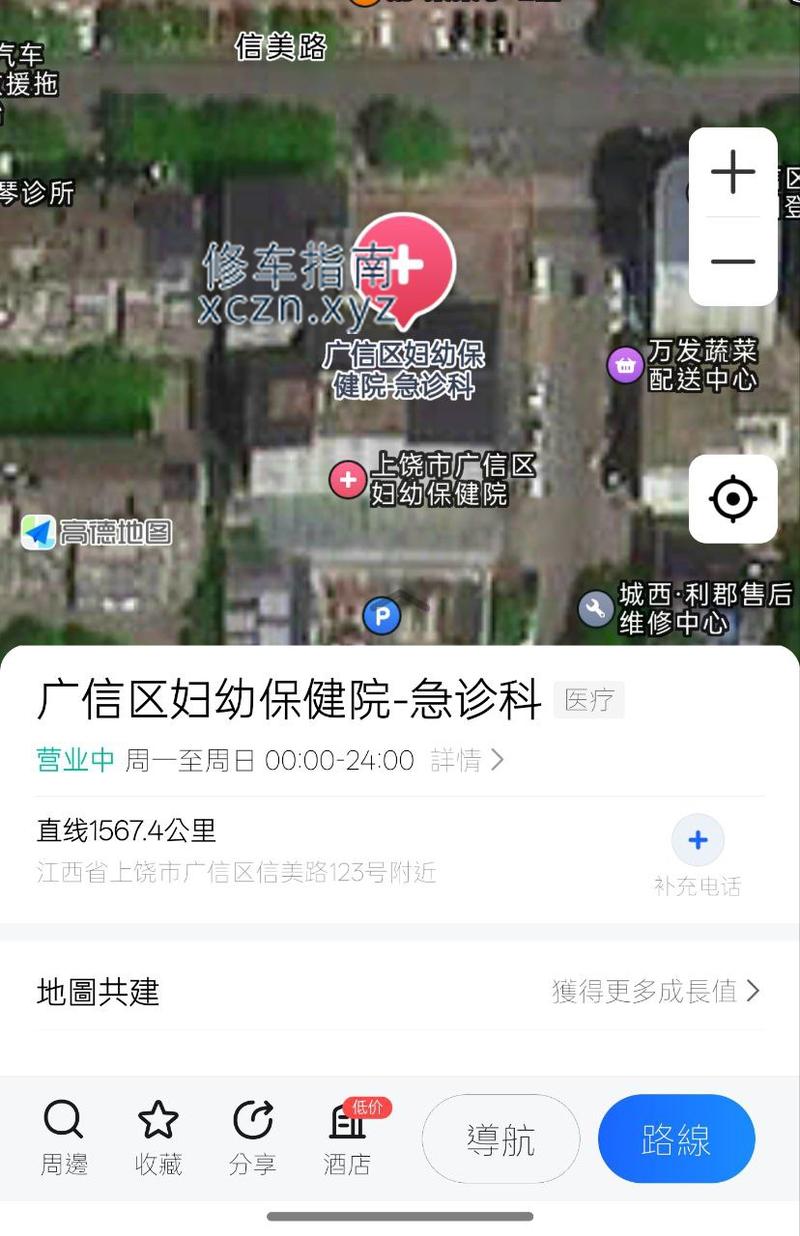Recenter map to my location
Screen dimensions: 800x1236
[x=732, y=499]
